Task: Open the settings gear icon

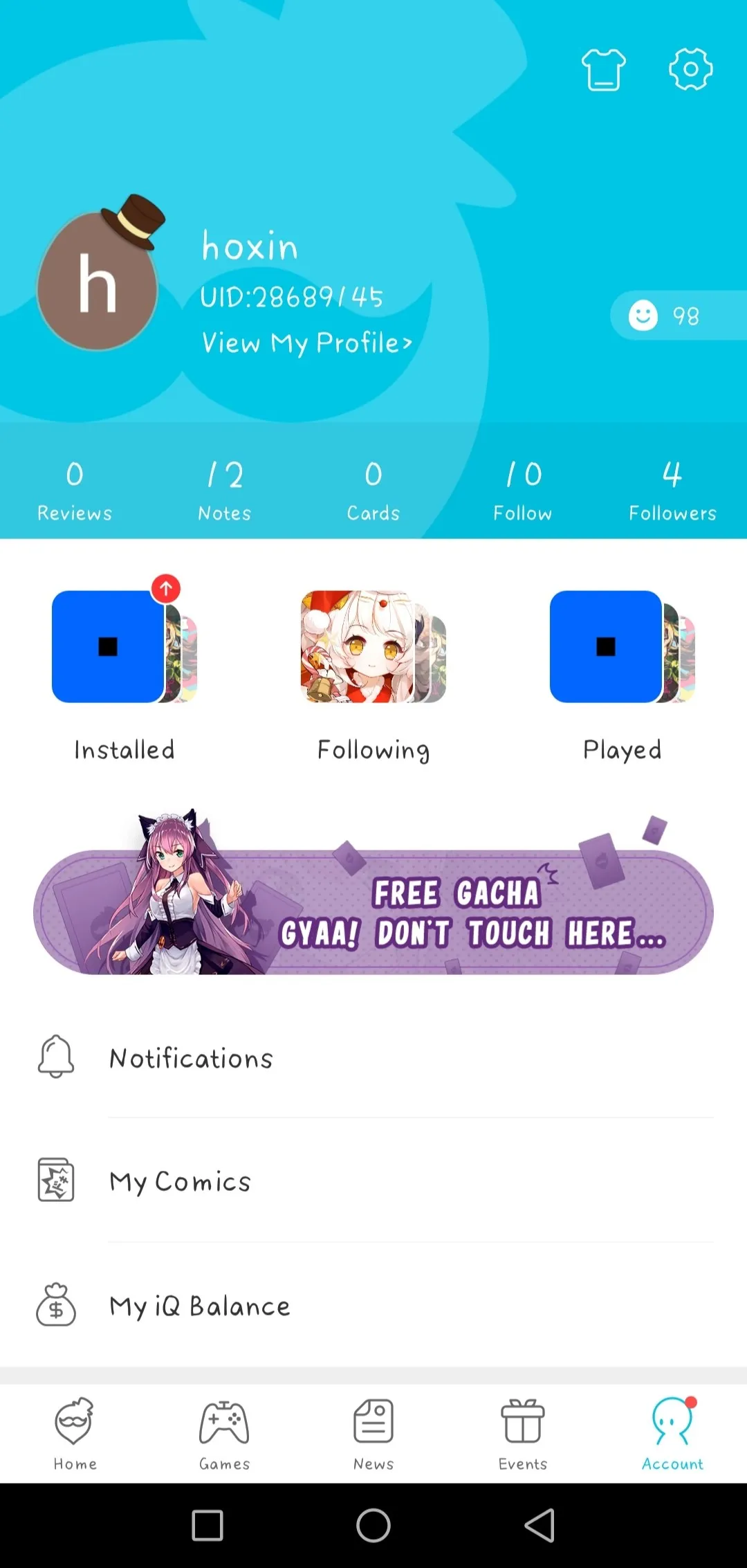Action: (x=690, y=69)
